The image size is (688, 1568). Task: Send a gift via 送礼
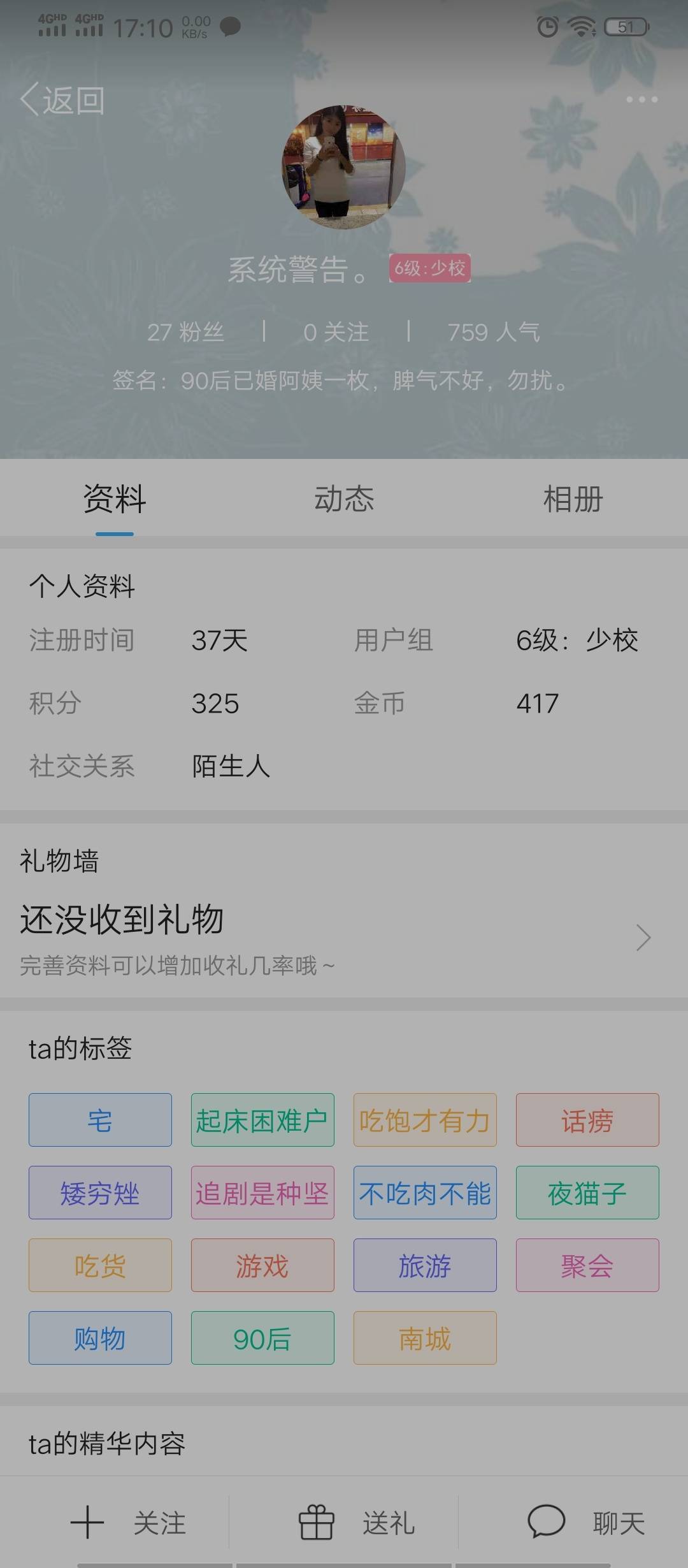(357, 1523)
